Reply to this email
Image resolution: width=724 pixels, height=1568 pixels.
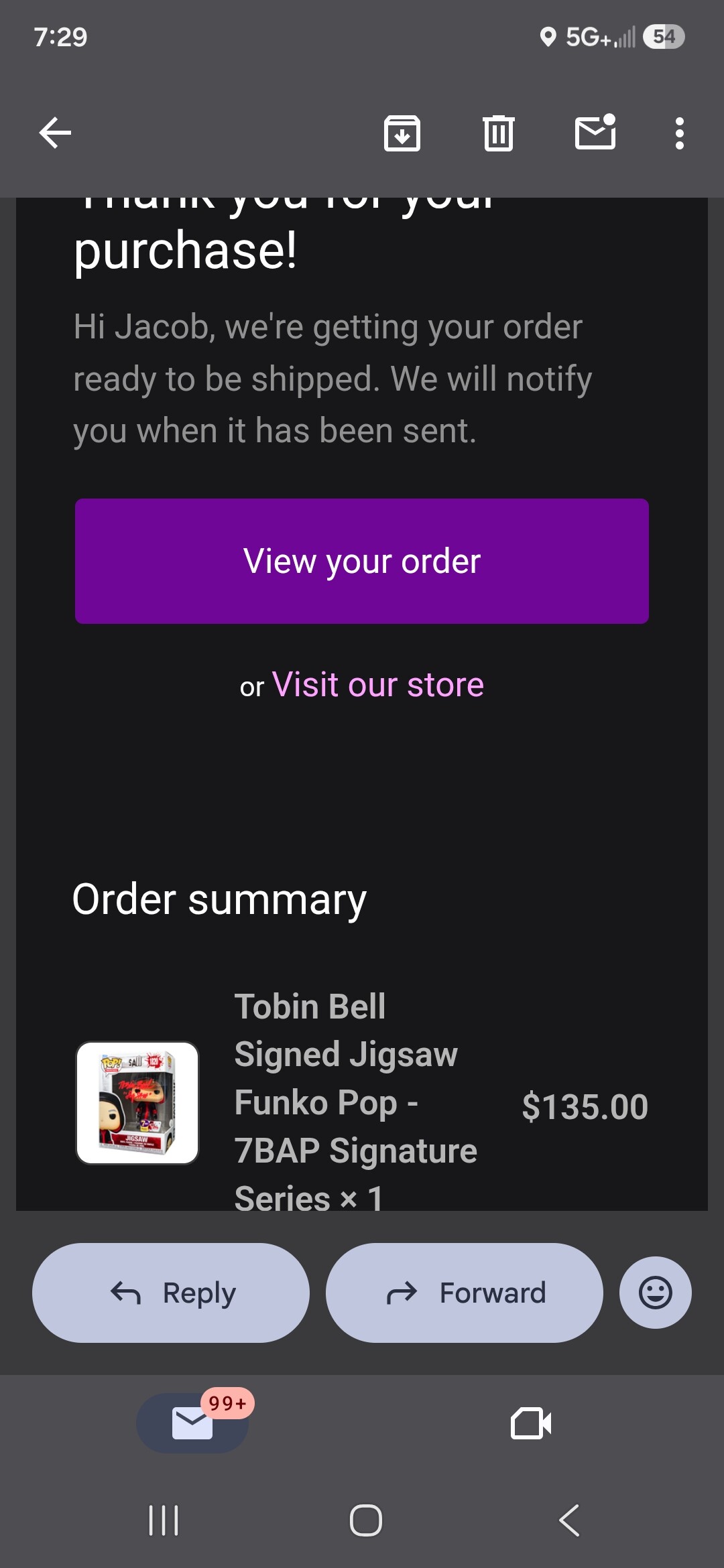tap(171, 1293)
